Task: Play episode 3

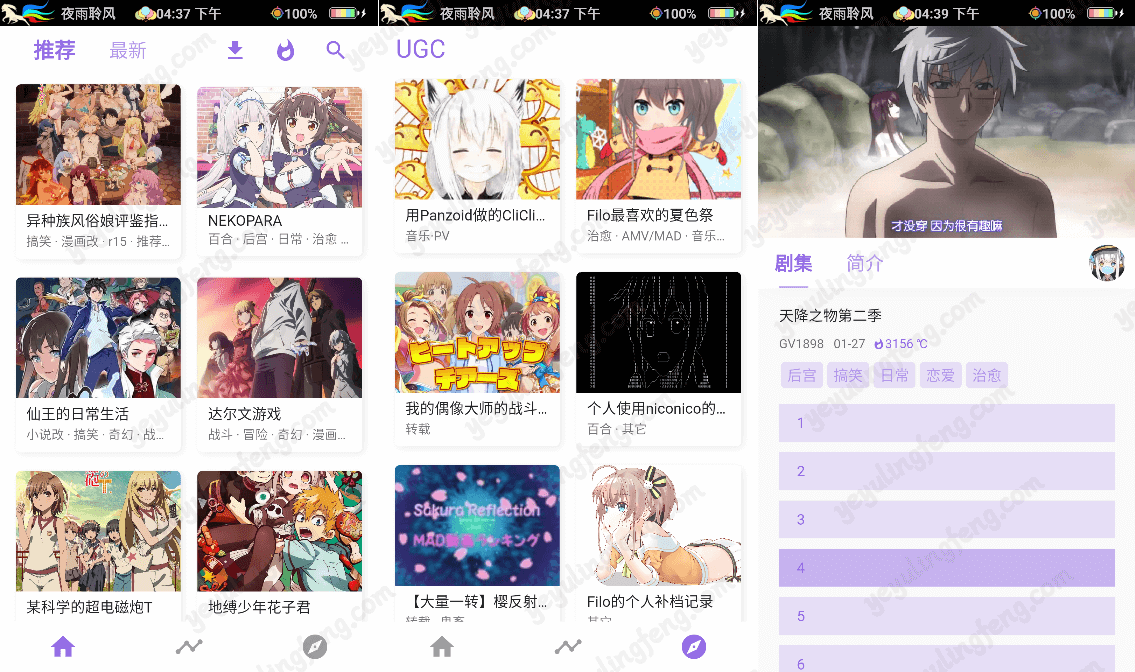Action: (x=946, y=520)
